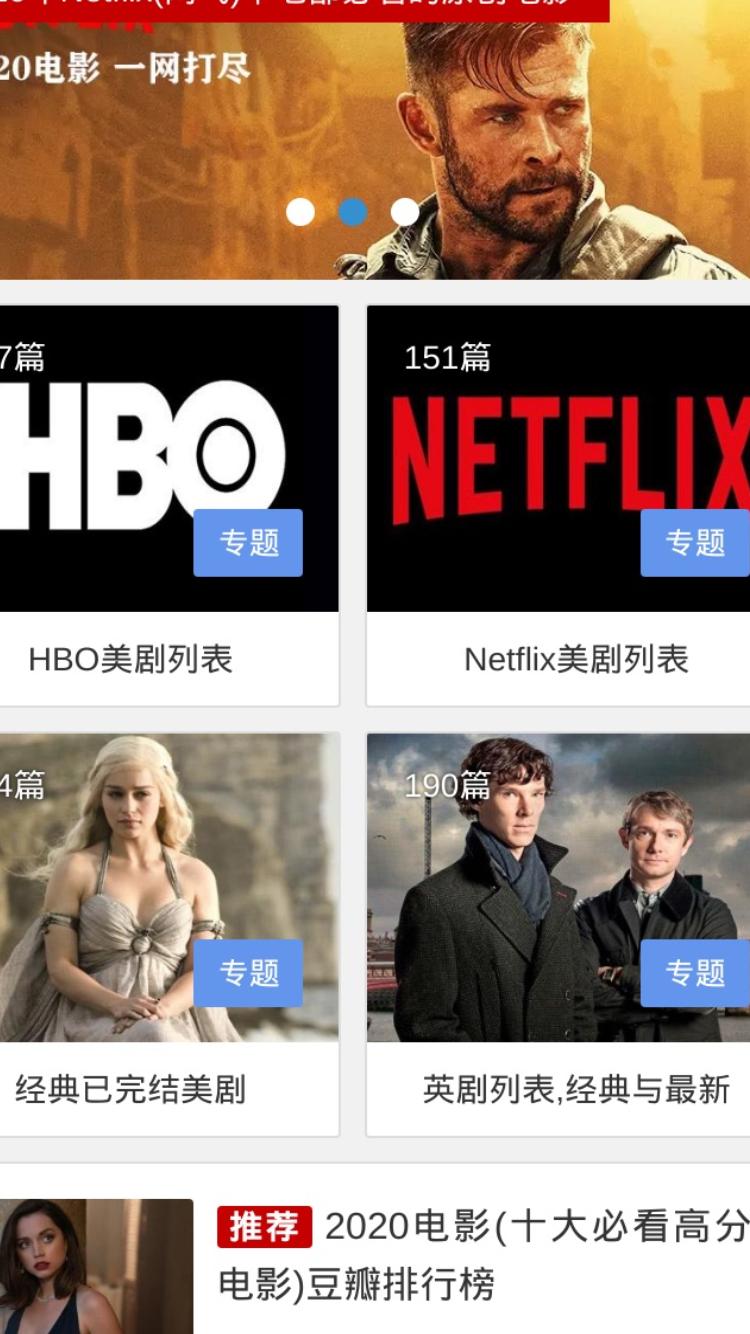Open the 经典已完结美剧 topic card
The width and height of the screenshot is (750, 1334).
(168, 934)
